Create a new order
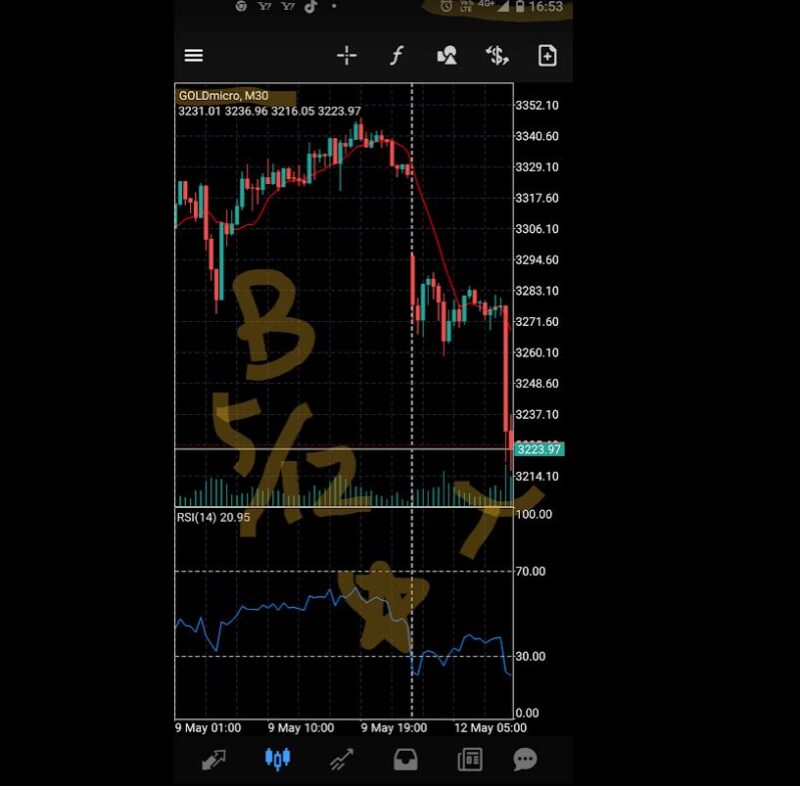Image resolution: width=800 pixels, height=786 pixels. (x=547, y=56)
